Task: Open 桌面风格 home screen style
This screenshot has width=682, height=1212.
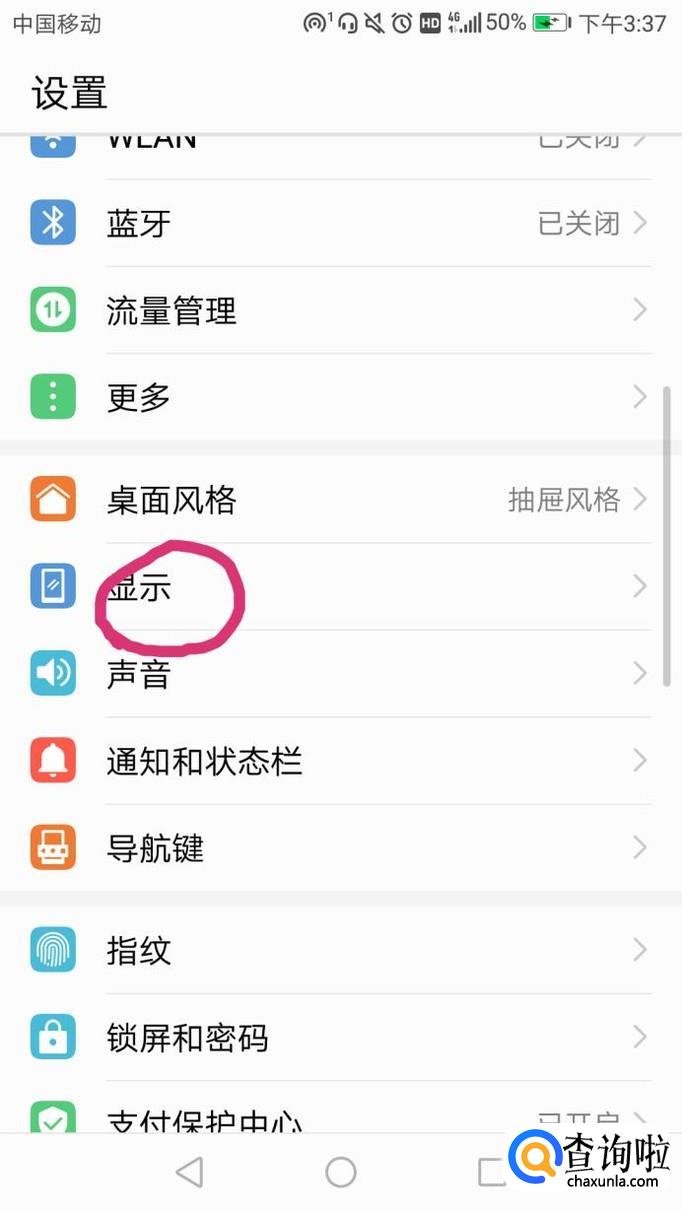Action: [341, 499]
